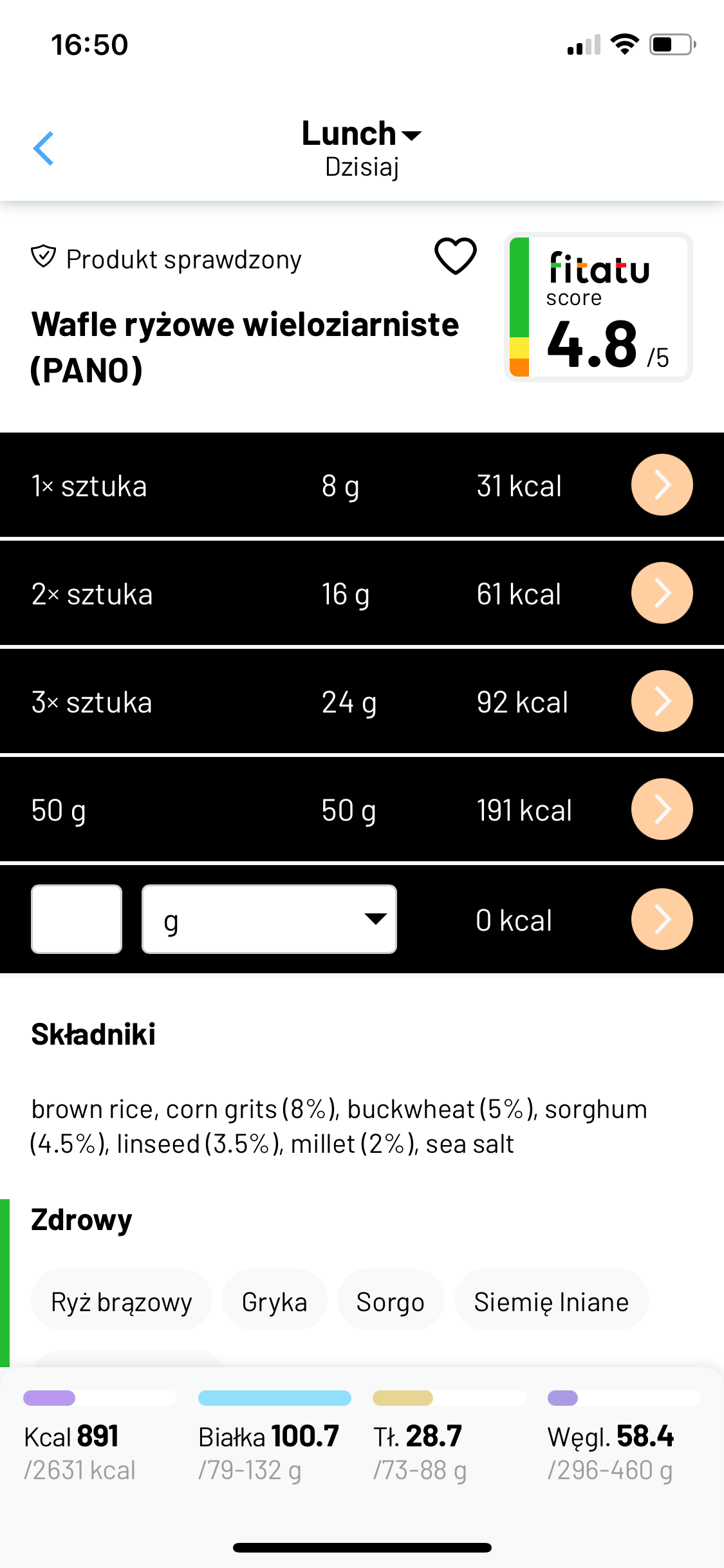Tap the Ryż brązowy chip
The height and width of the screenshot is (1568, 724).
click(122, 1302)
